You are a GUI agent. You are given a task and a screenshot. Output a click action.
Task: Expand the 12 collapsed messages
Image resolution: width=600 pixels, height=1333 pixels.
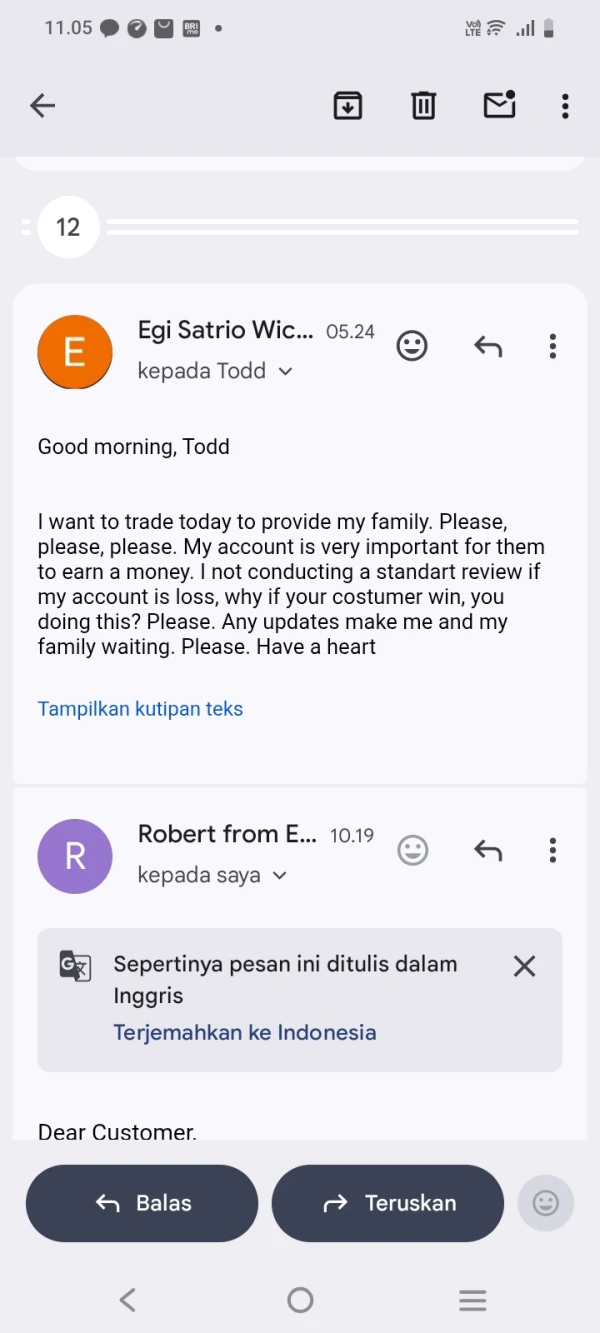pyautogui.click(x=68, y=227)
